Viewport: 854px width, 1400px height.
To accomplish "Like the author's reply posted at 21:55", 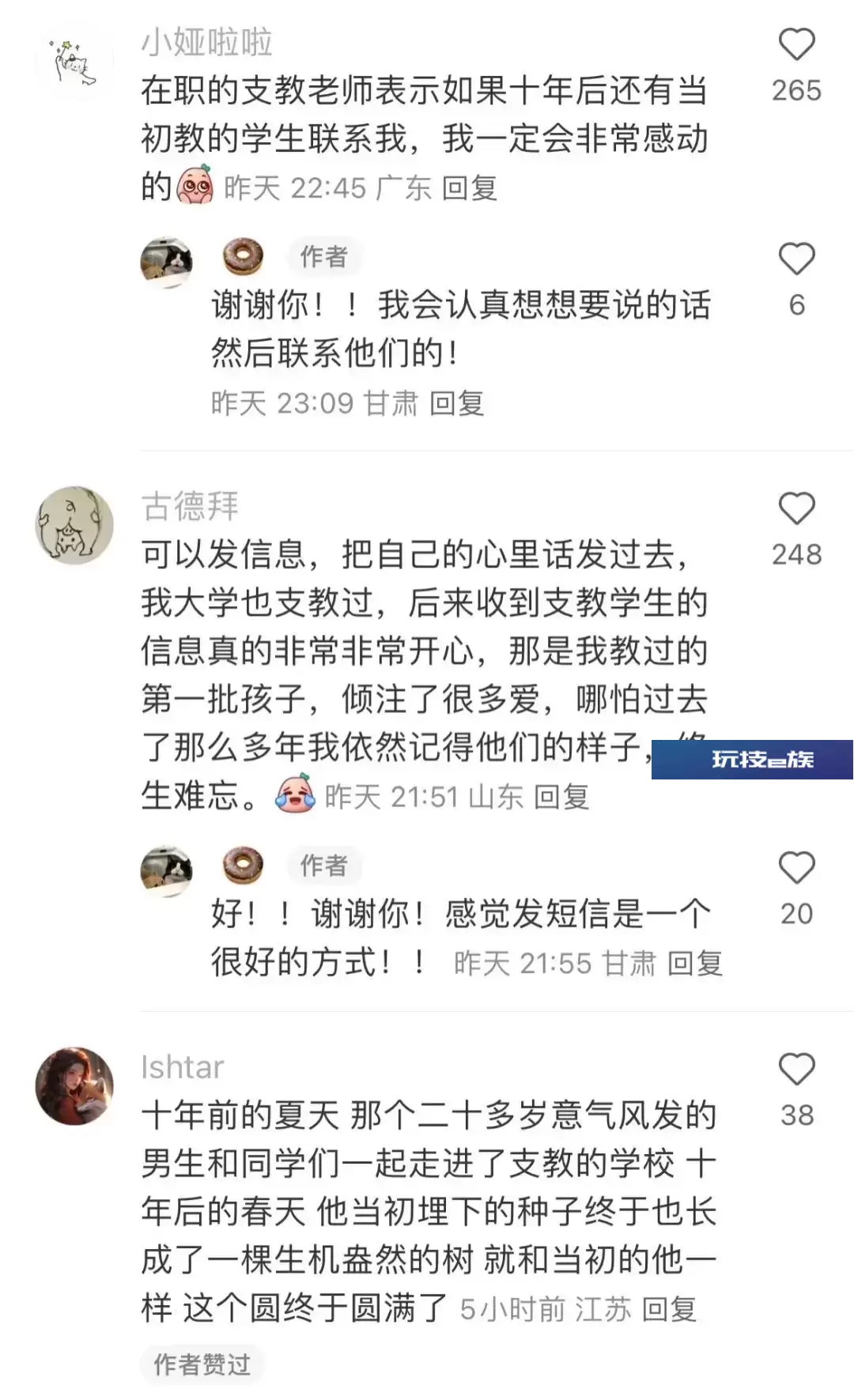I will coord(796,868).
